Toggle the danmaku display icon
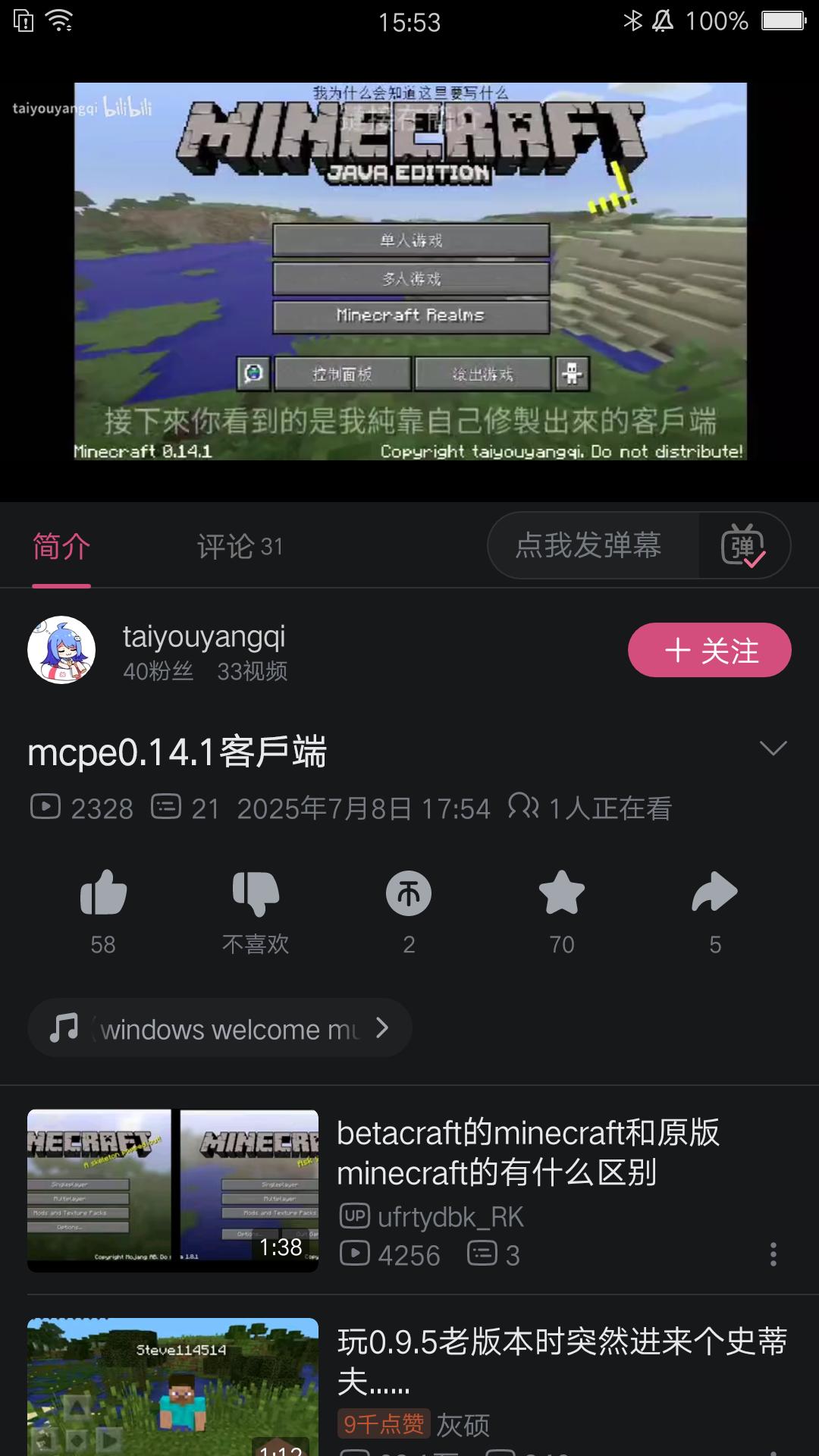 point(743,545)
